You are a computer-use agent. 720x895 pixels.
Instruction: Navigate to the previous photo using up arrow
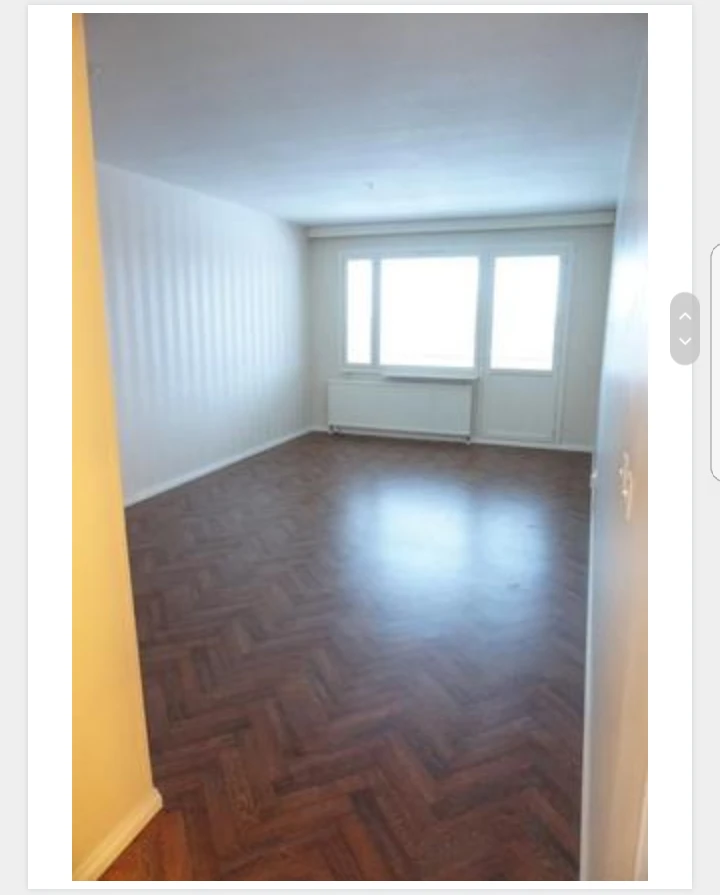pyautogui.click(x=685, y=315)
